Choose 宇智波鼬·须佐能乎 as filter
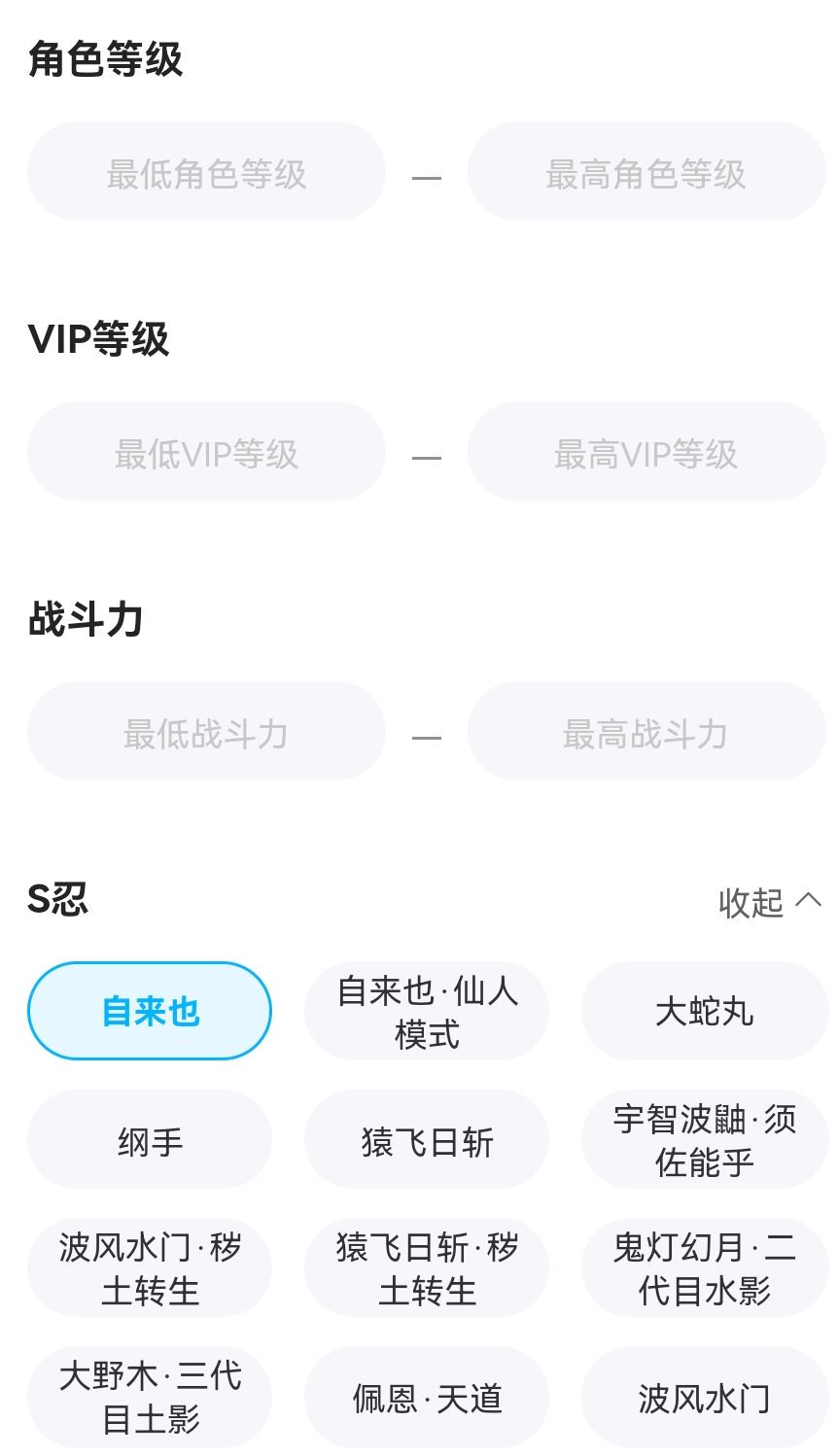The width and height of the screenshot is (838, 1456). click(x=704, y=1140)
